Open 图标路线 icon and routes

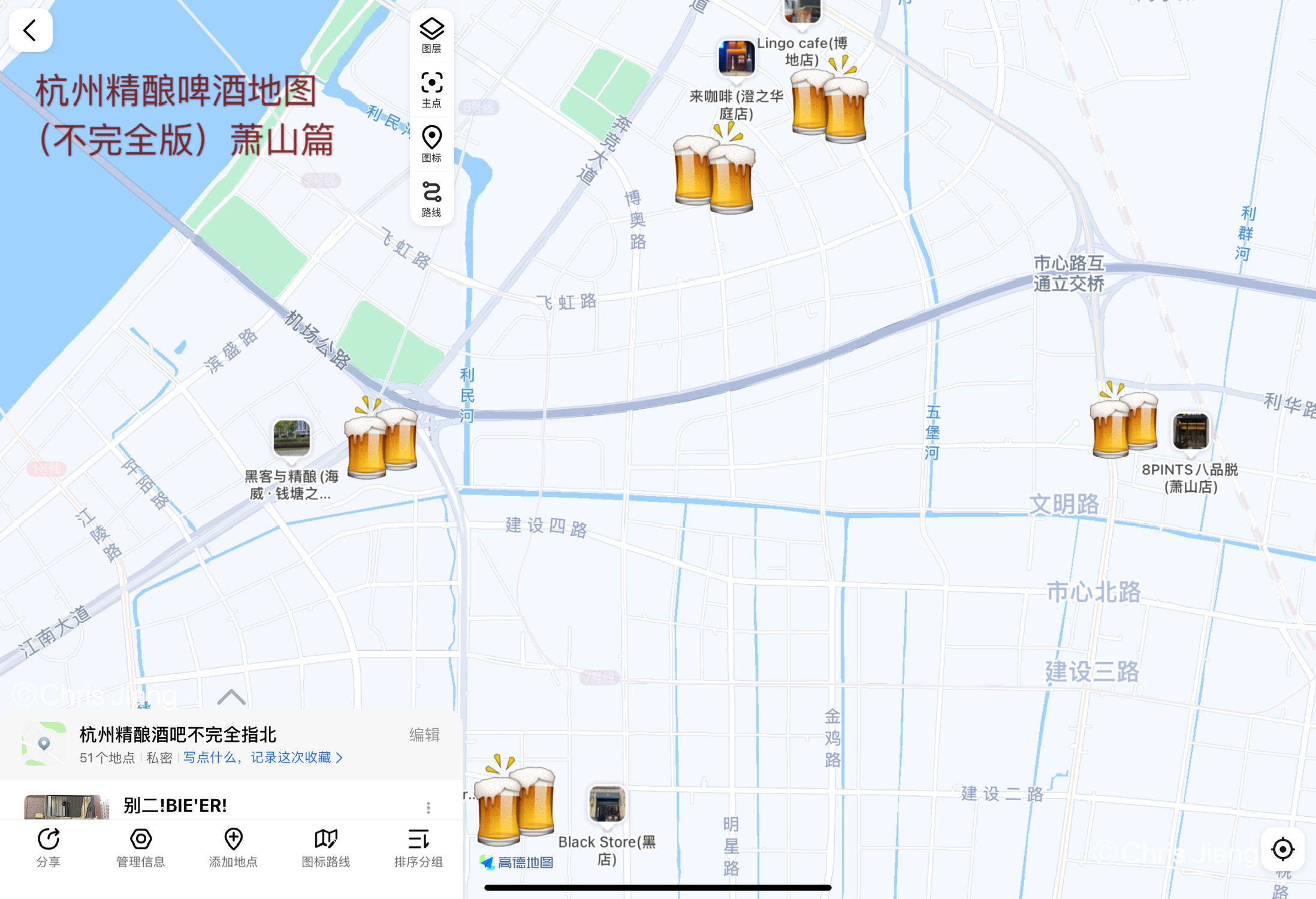pyautogui.click(x=325, y=847)
